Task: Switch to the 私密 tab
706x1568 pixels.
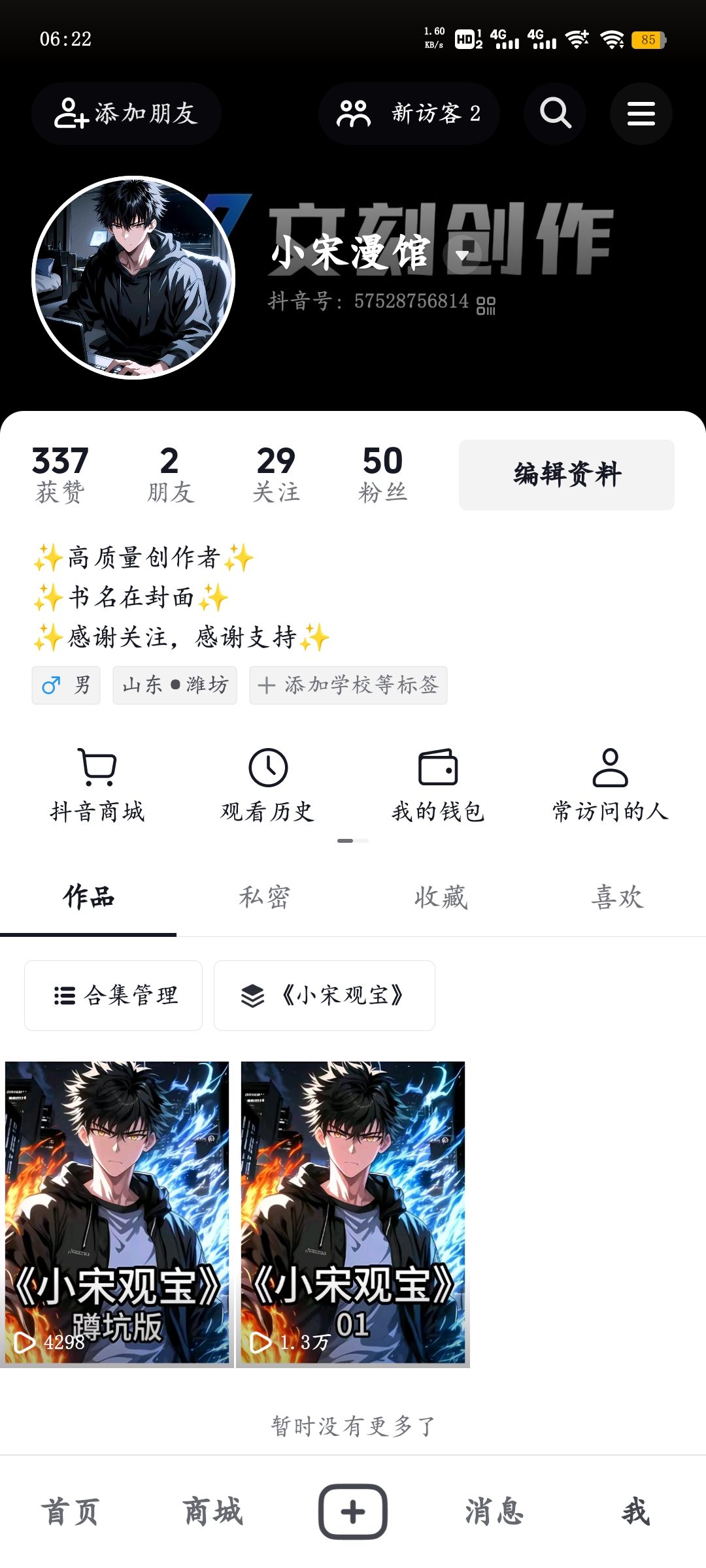Action: pos(264,897)
